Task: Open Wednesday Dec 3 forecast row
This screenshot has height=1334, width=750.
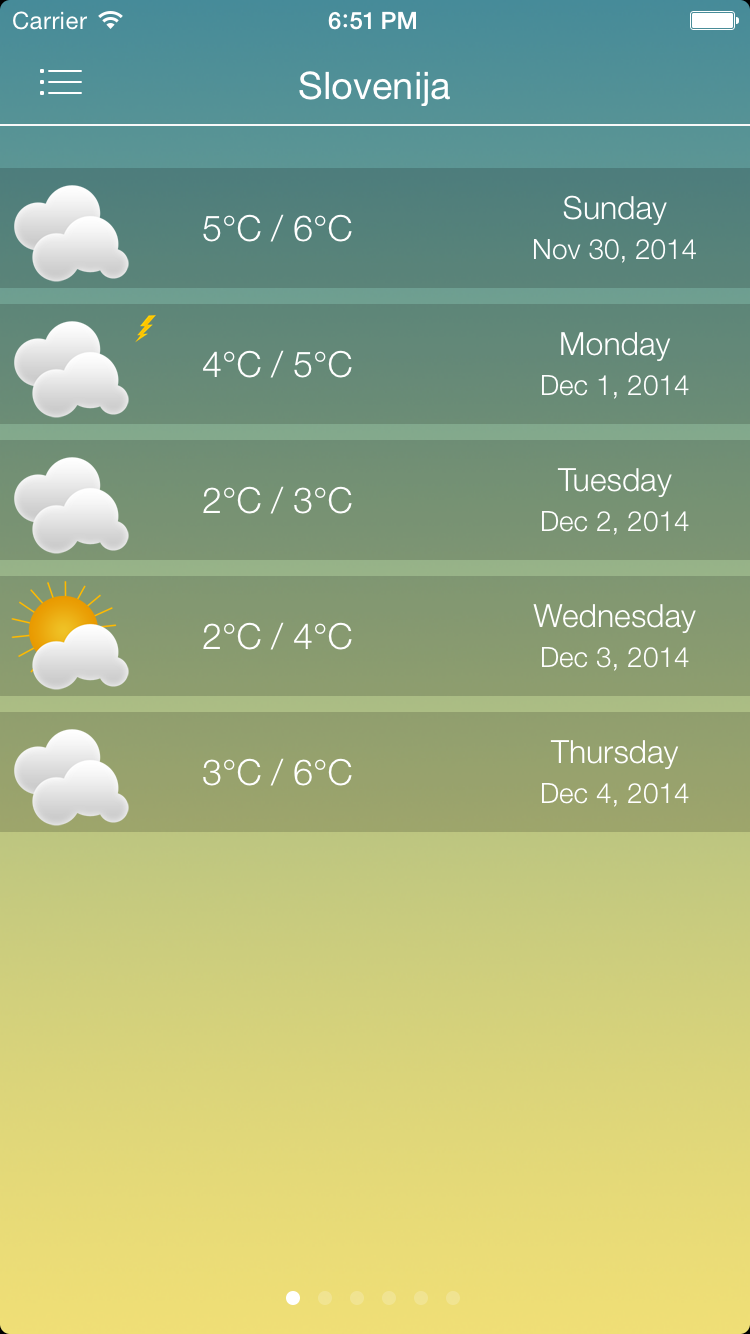Action: (x=375, y=637)
